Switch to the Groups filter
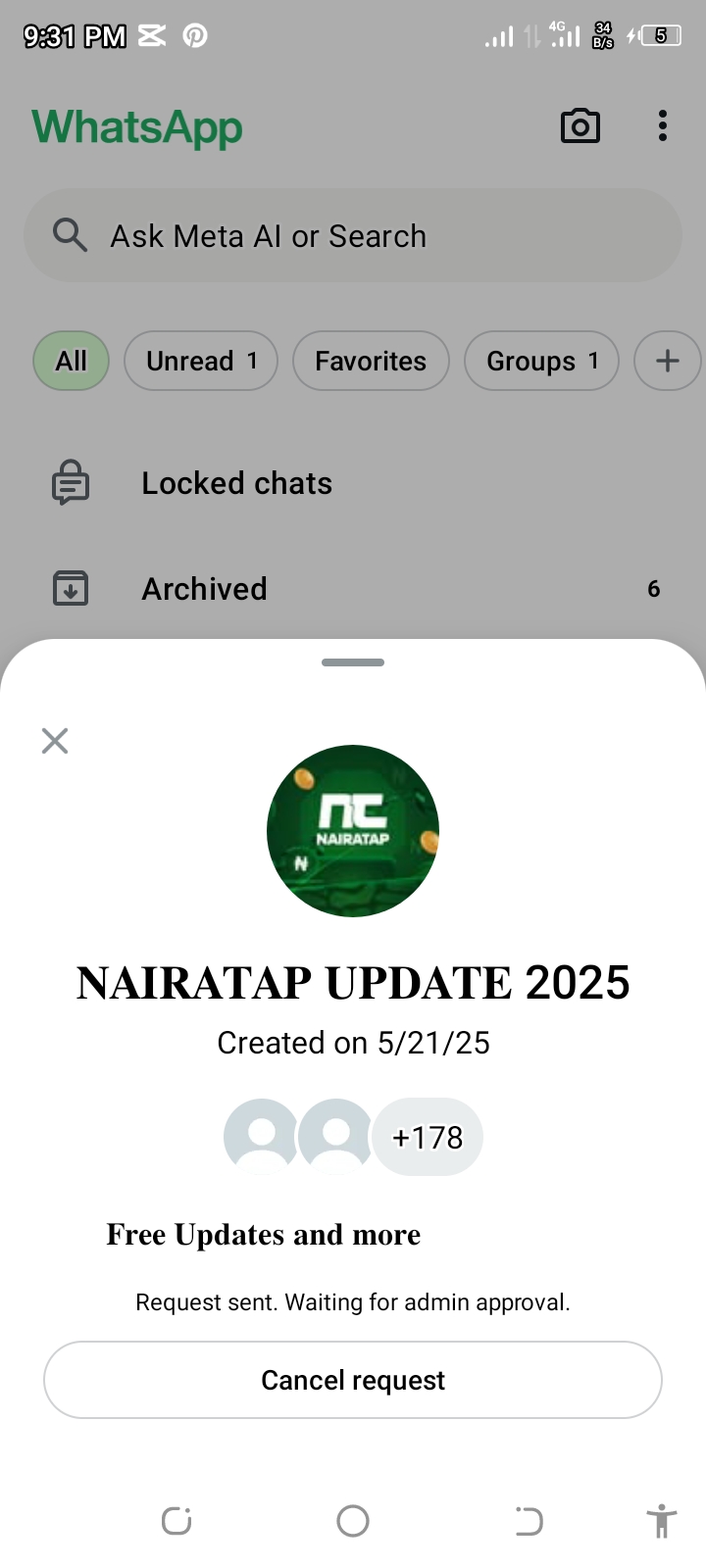The height and width of the screenshot is (1568, 706). pos(541,361)
